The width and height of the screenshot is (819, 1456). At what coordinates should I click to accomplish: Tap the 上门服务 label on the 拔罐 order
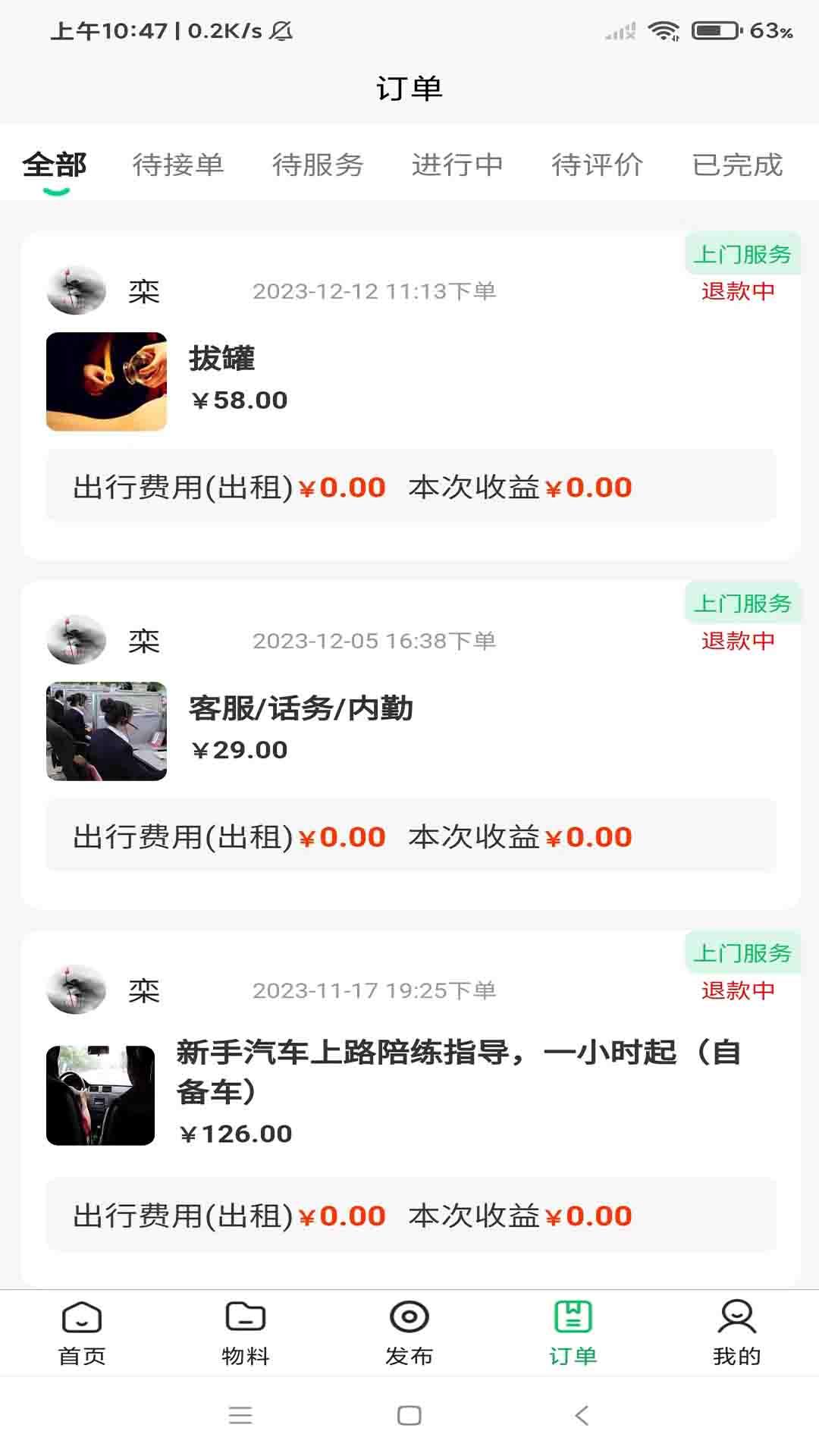pos(743,253)
